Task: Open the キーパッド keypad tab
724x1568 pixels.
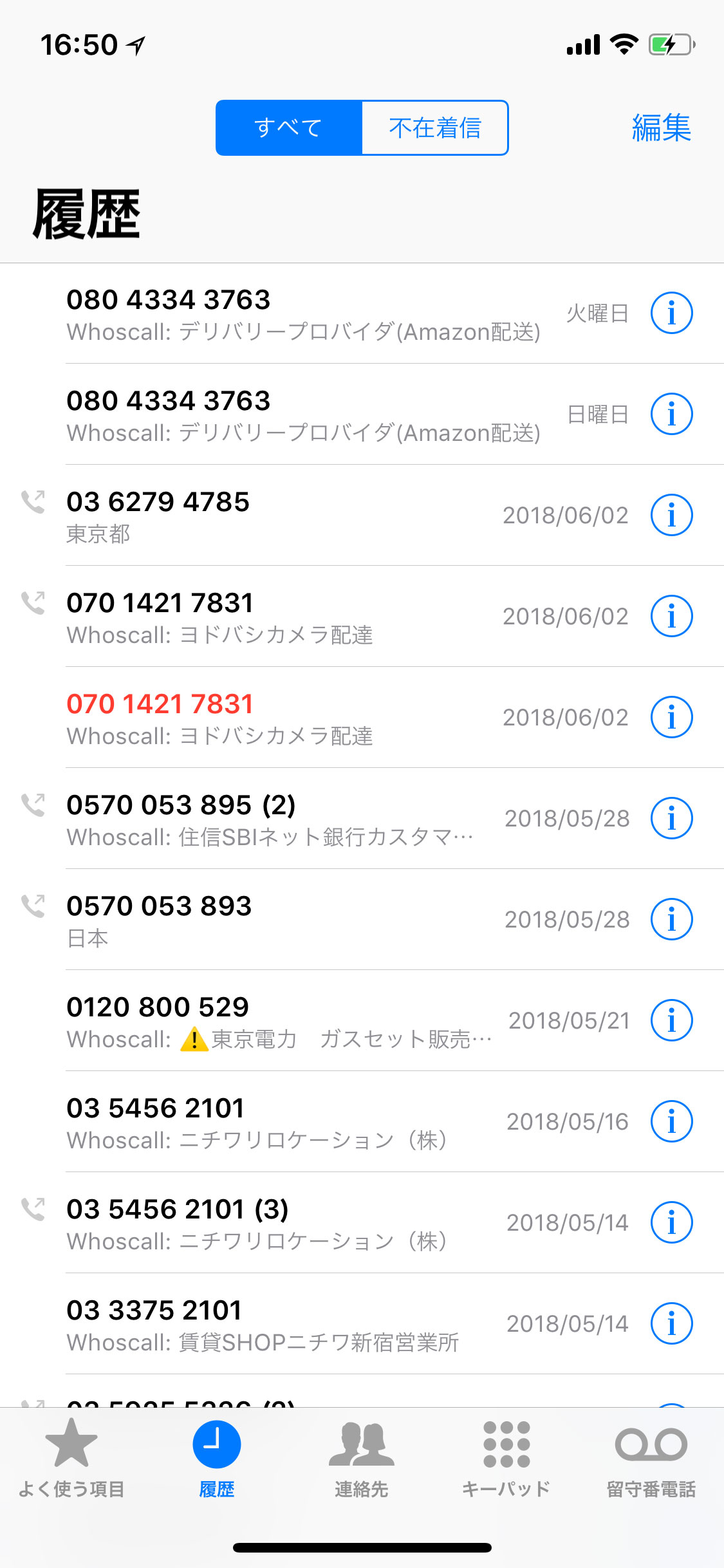Action: (x=506, y=1459)
